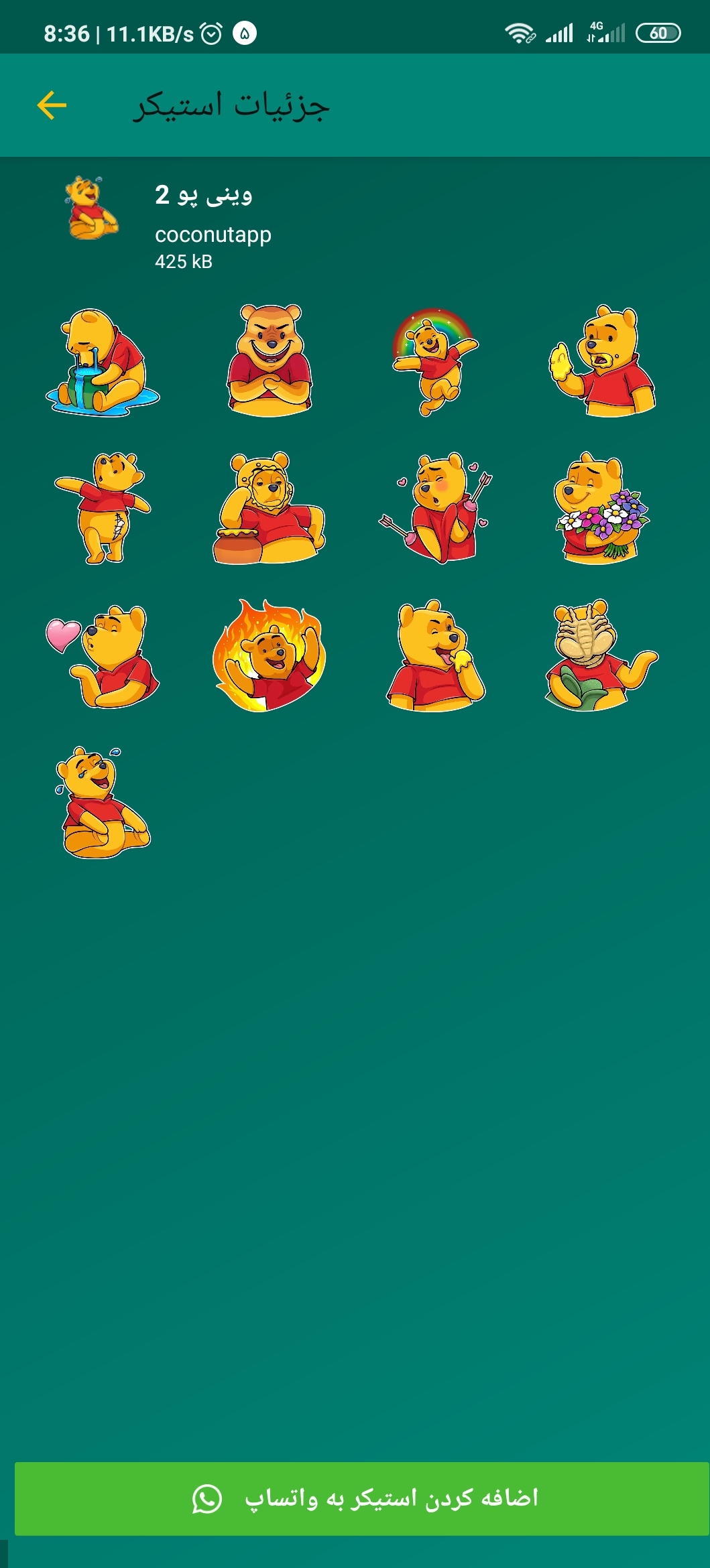Viewport: 710px width, 1568px height.
Task: Select Pooh holding up hand sticker
Action: (602, 362)
